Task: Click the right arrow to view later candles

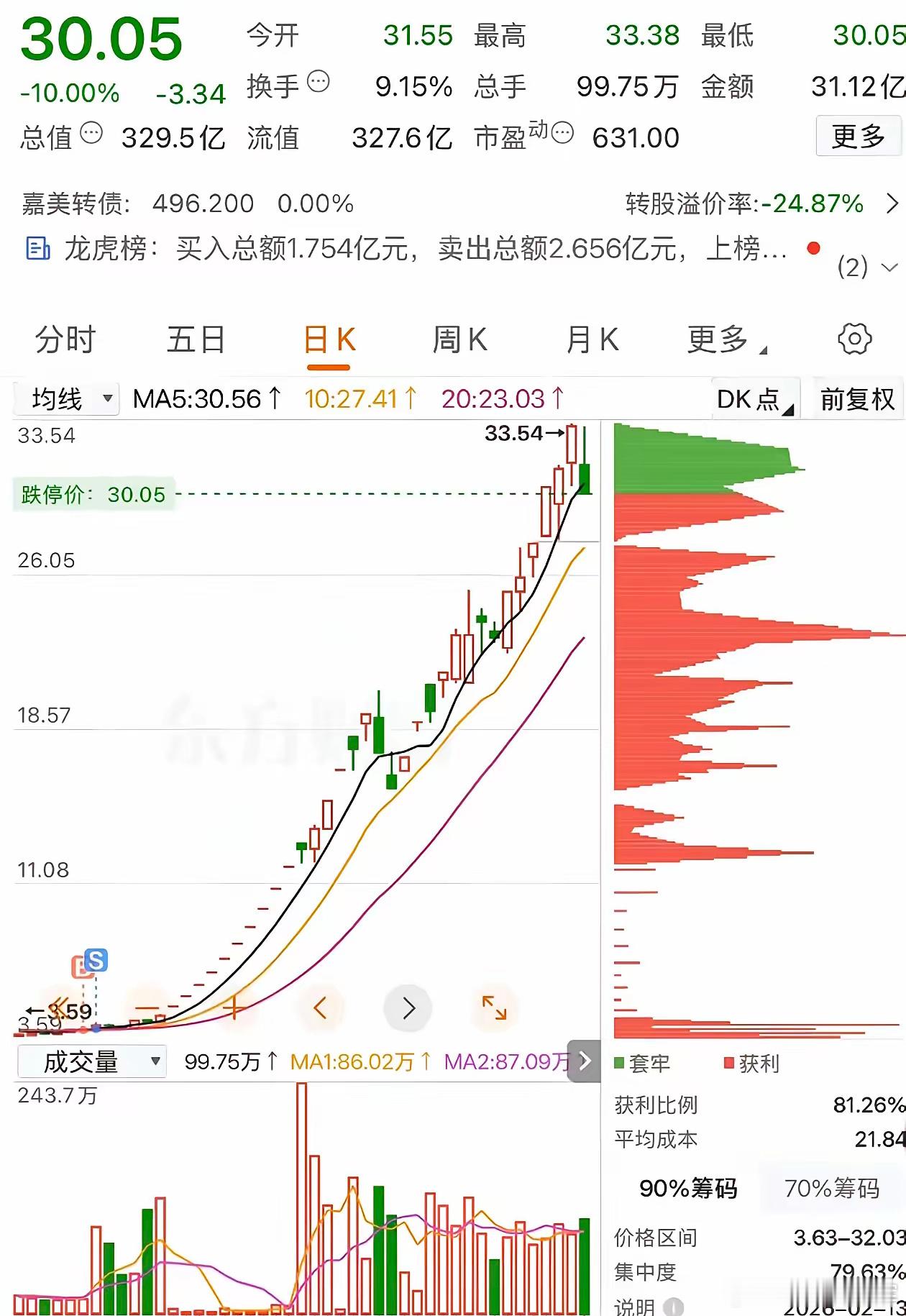Action: tap(408, 1008)
